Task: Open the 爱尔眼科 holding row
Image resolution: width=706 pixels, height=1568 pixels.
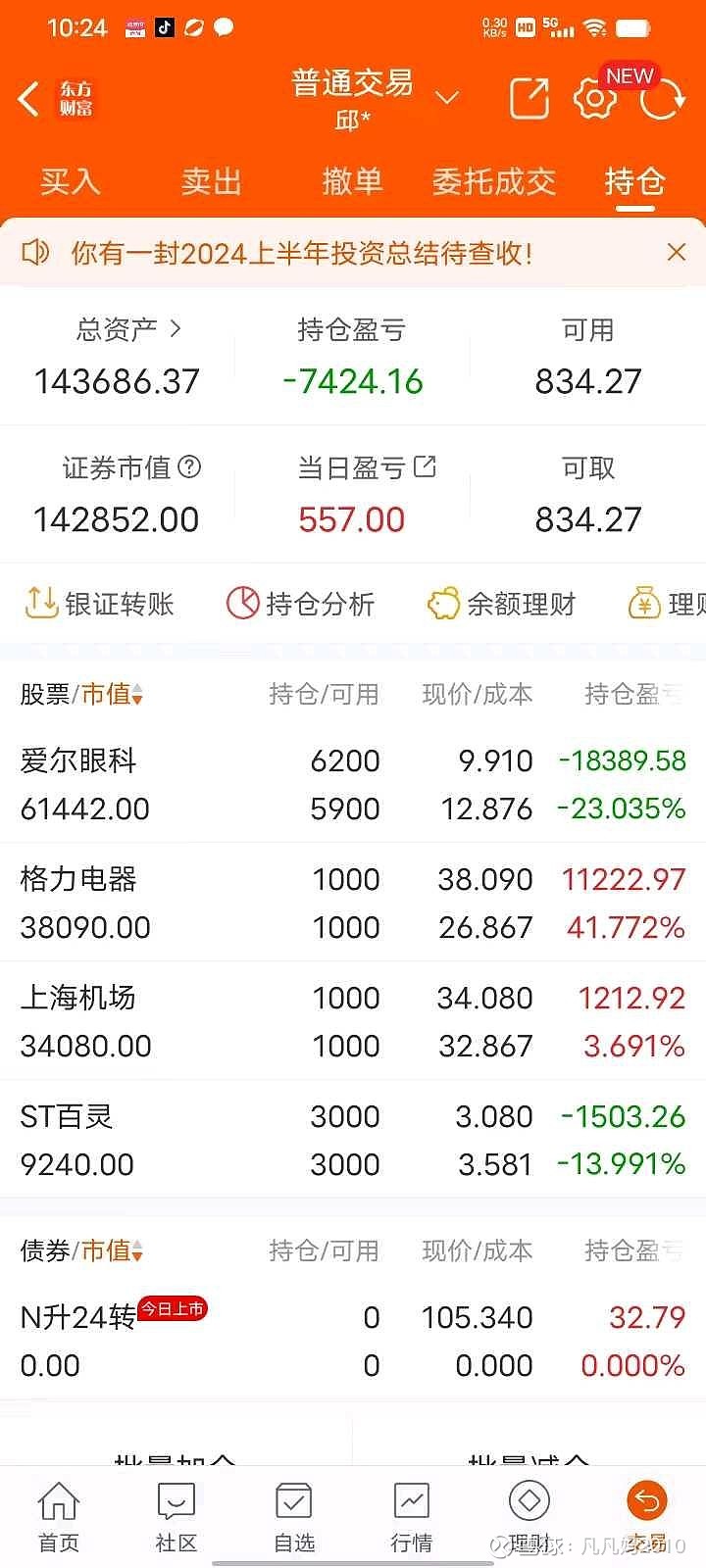Action: [353, 784]
